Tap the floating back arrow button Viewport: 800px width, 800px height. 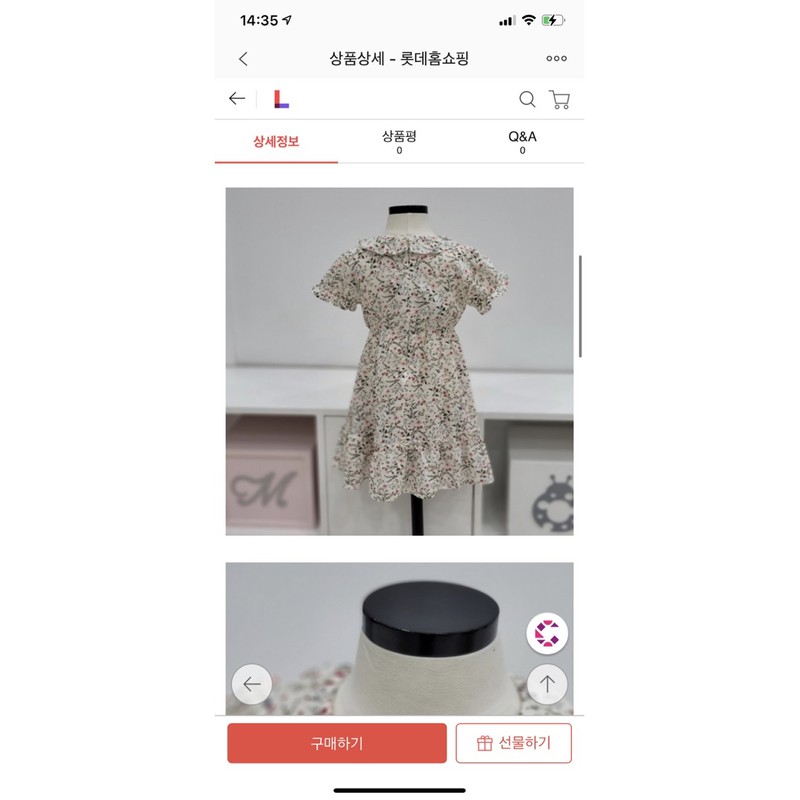(252, 684)
